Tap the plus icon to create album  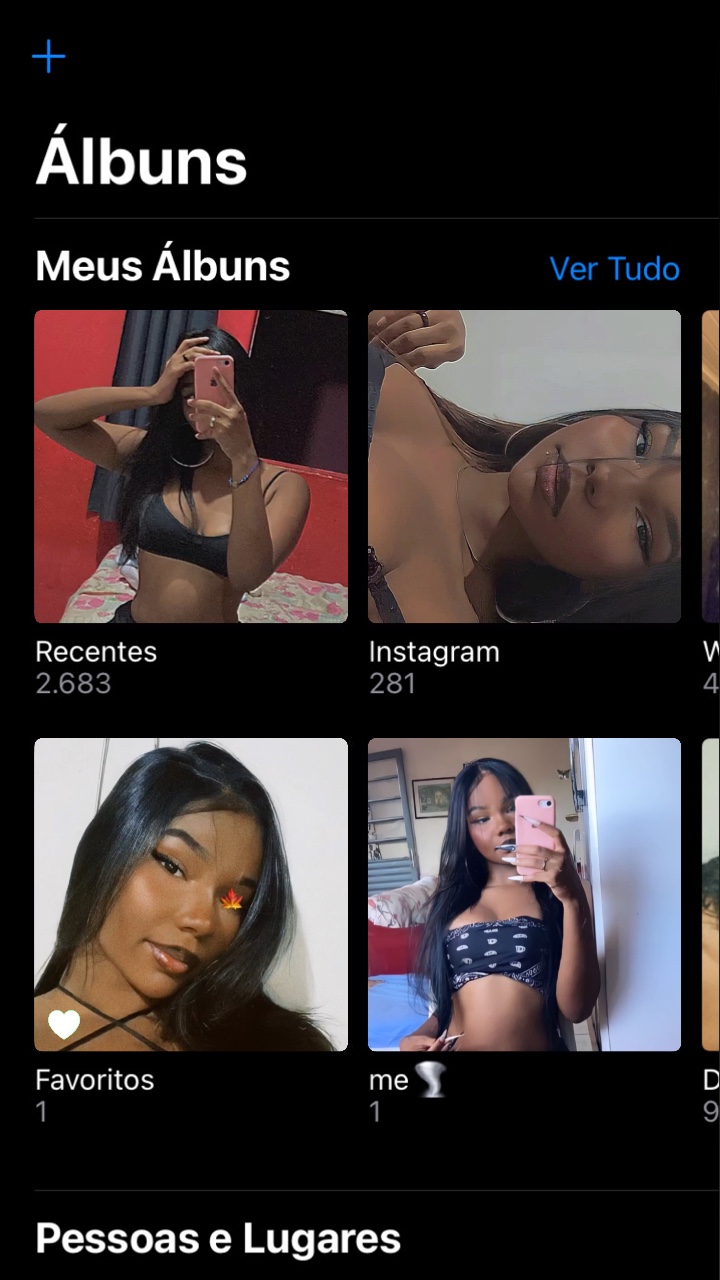tap(48, 57)
